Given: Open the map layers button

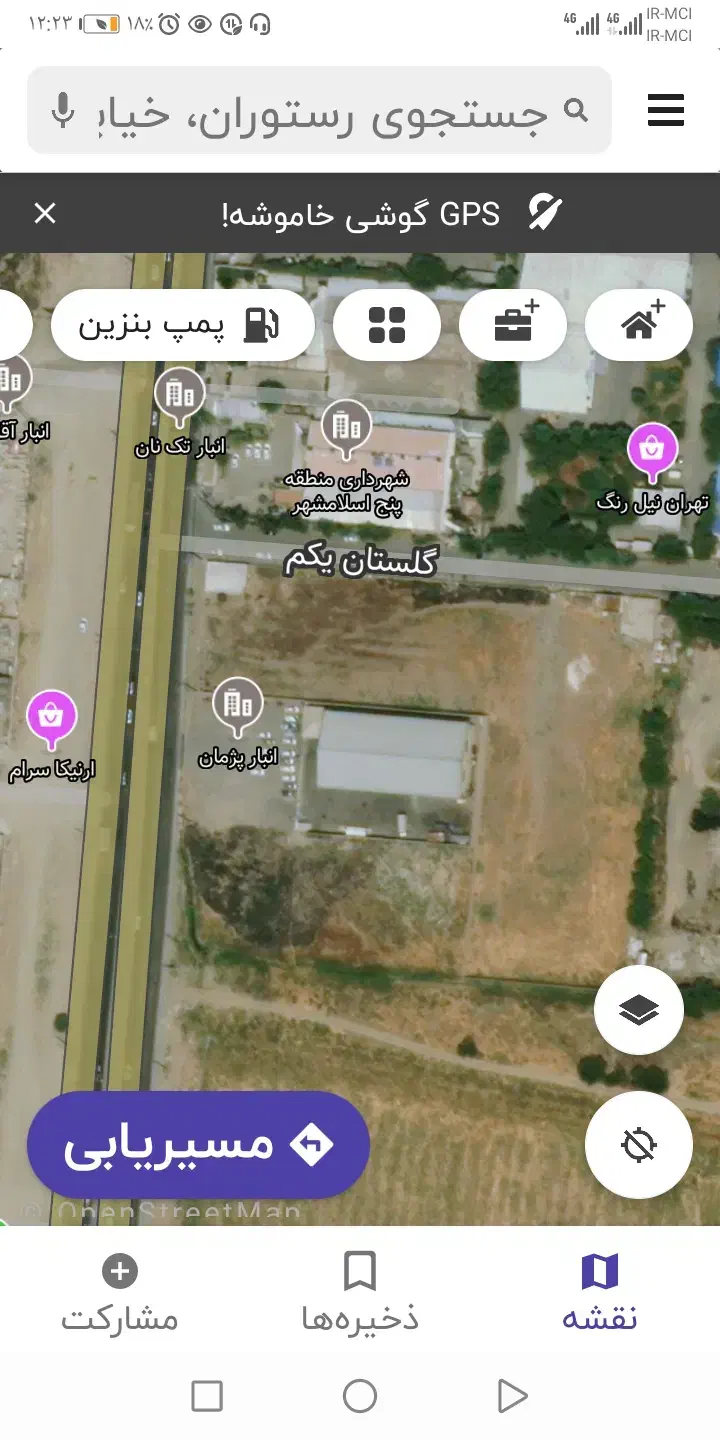Looking at the screenshot, I should coord(639,1011).
